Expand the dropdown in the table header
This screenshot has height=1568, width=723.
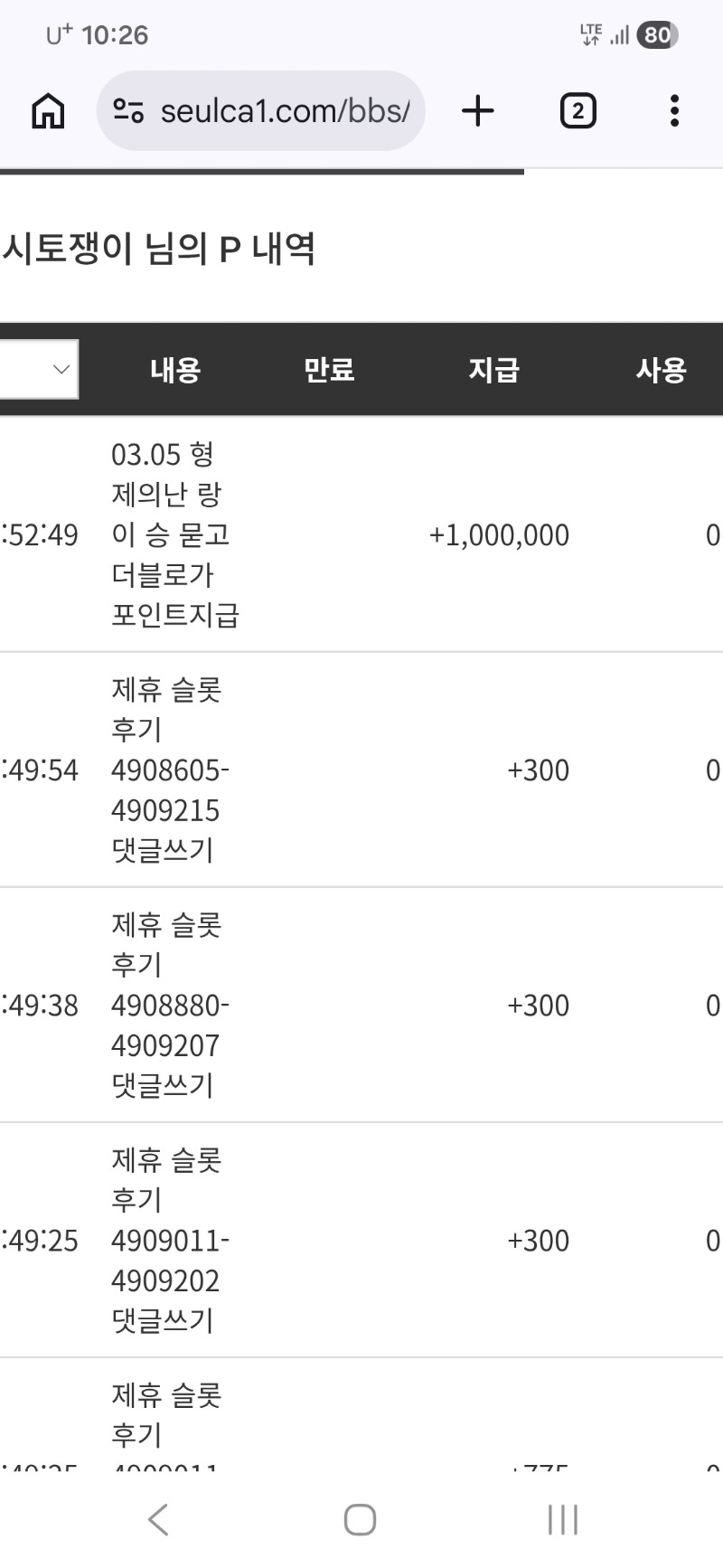[39, 369]
